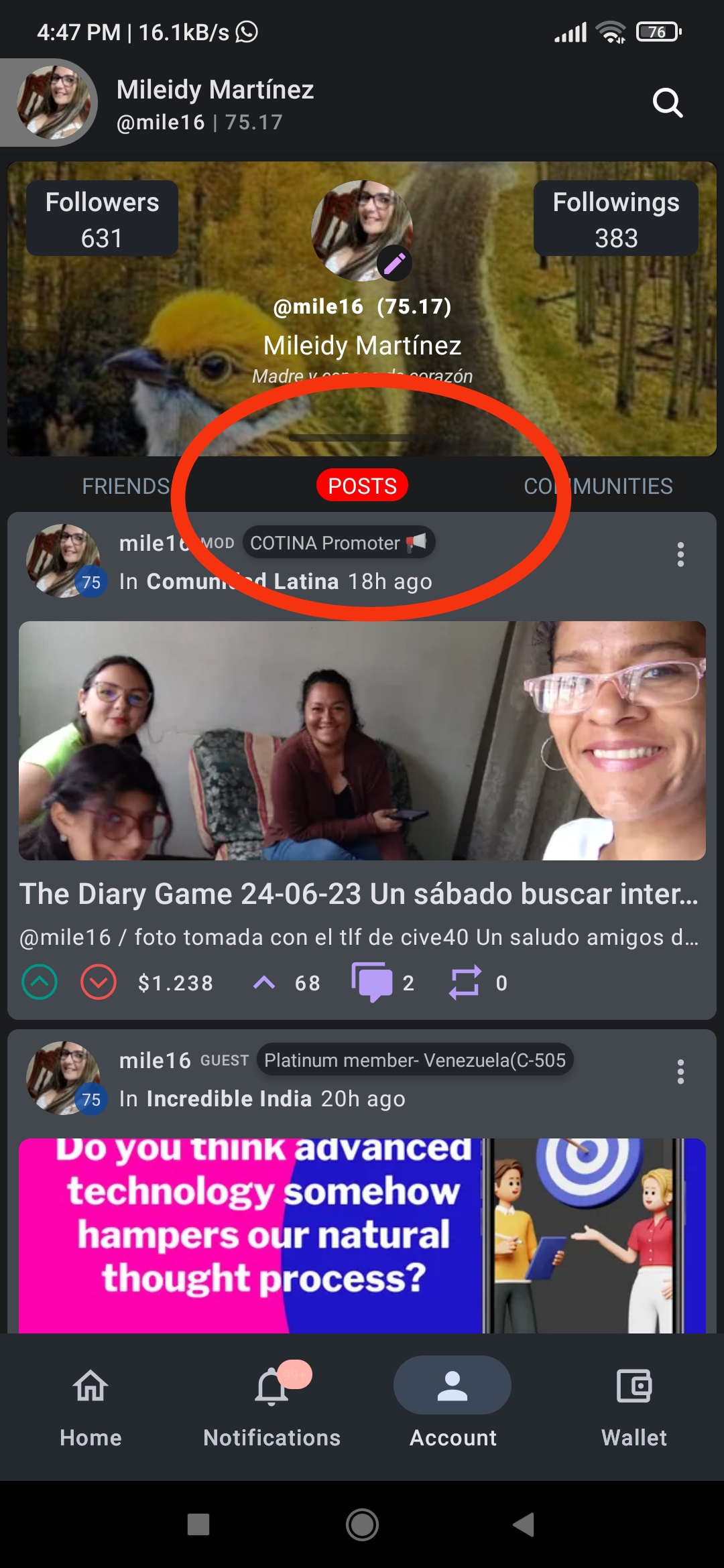This screenshot has height=1568, width=724.
Task: Go to the Home tab
Action: coord(90,1408)
